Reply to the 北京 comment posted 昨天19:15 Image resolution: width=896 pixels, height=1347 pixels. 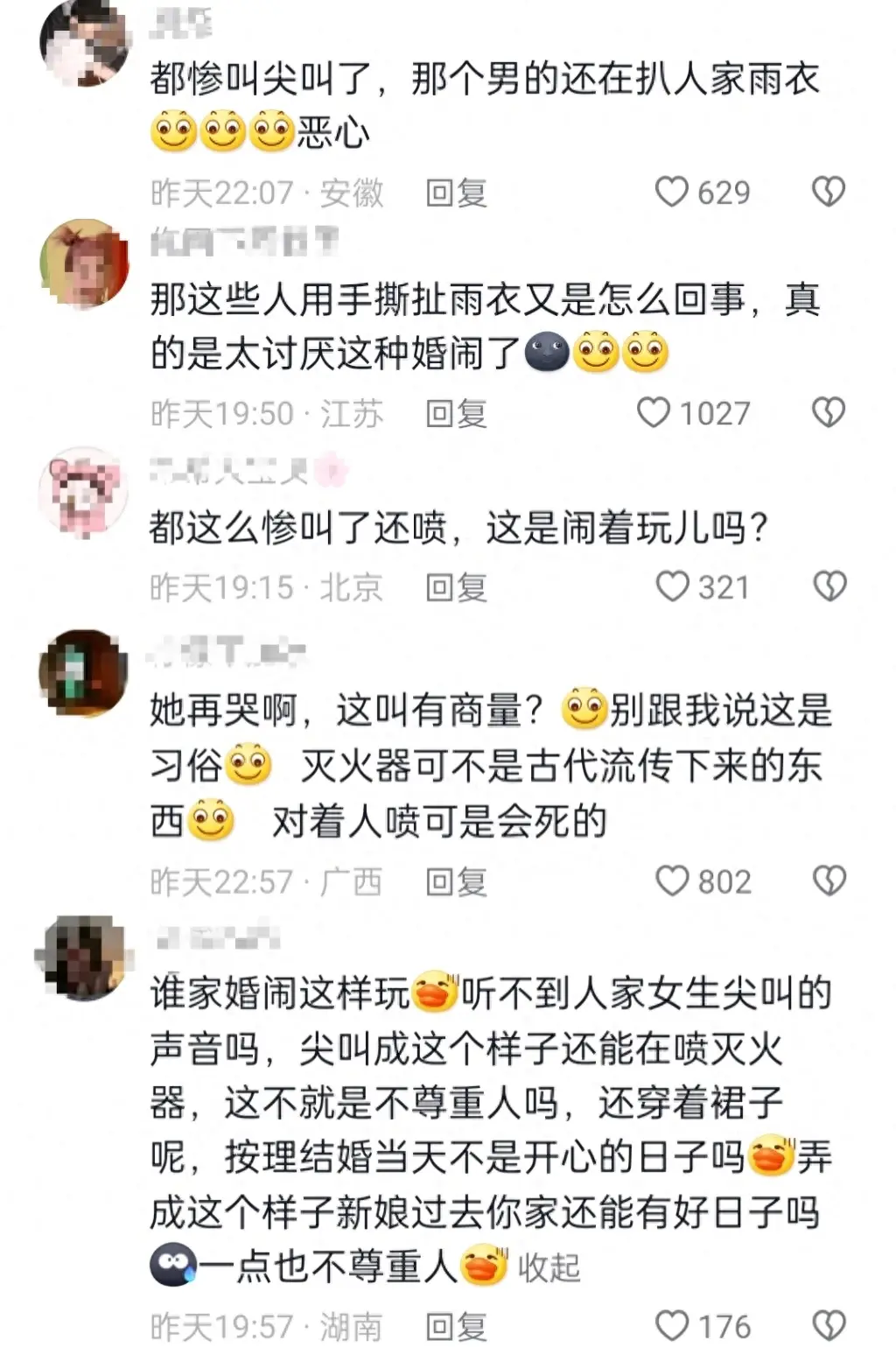[x=456, y=587]
